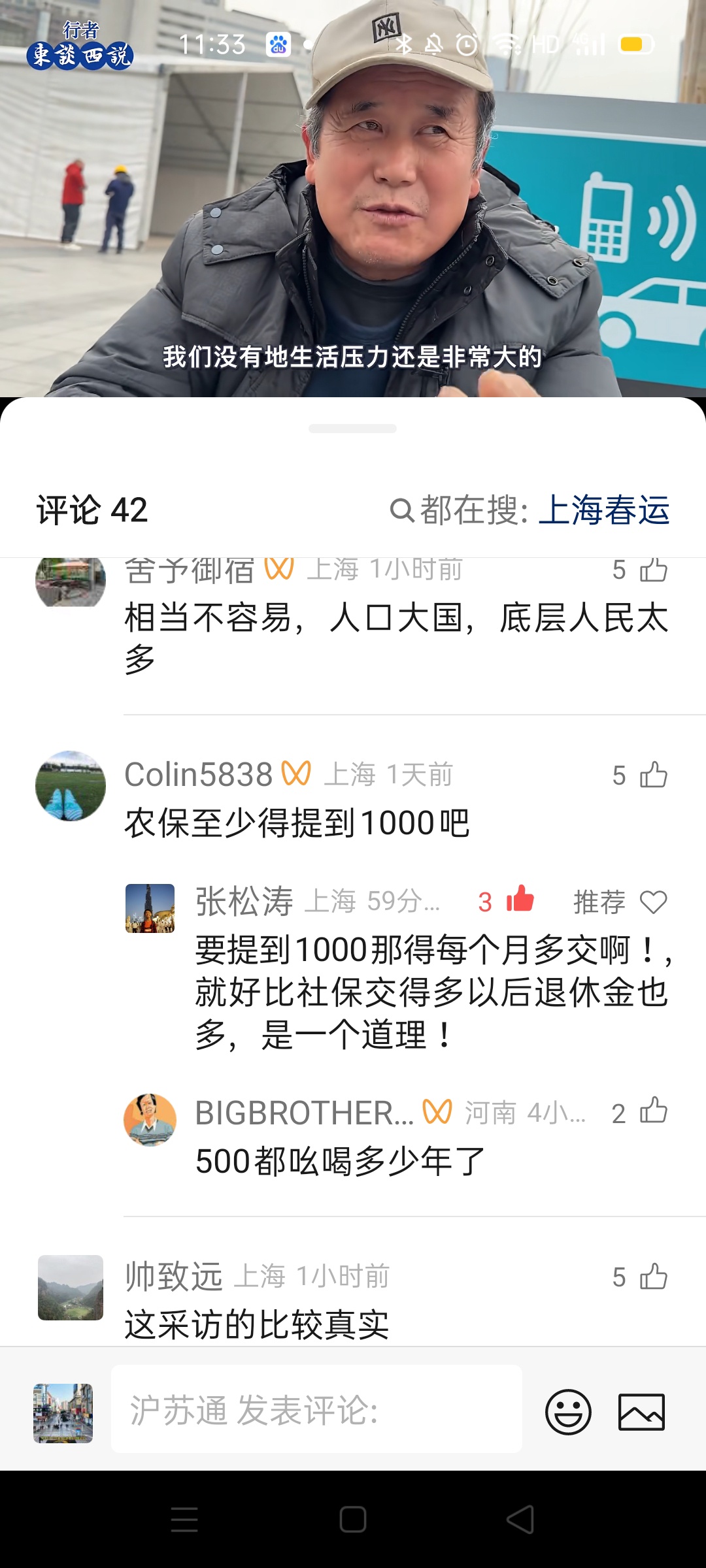Like 帅致远's comment

pyautogui.click(x=653, y=1277)
